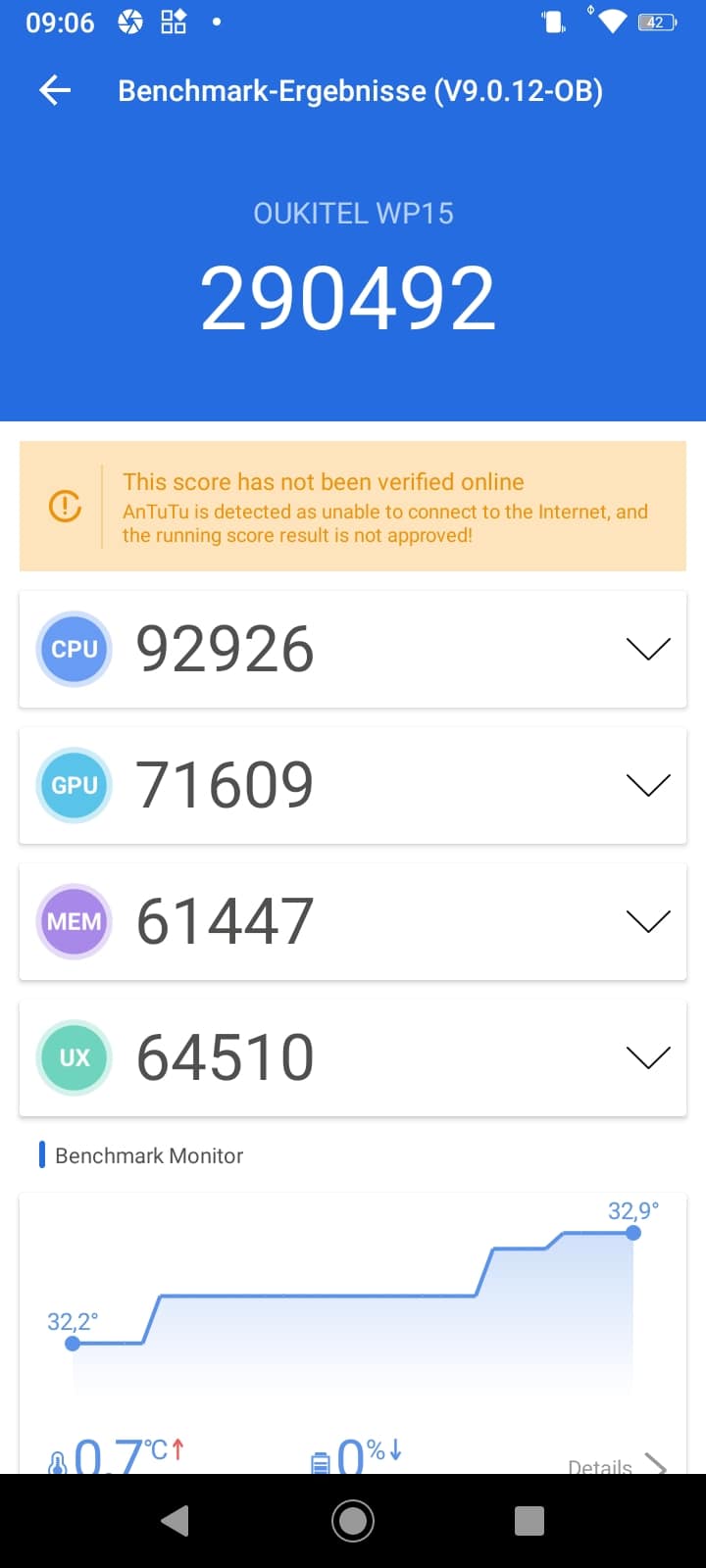
Task: Tap the system home button
Action: coord(353,1521)
